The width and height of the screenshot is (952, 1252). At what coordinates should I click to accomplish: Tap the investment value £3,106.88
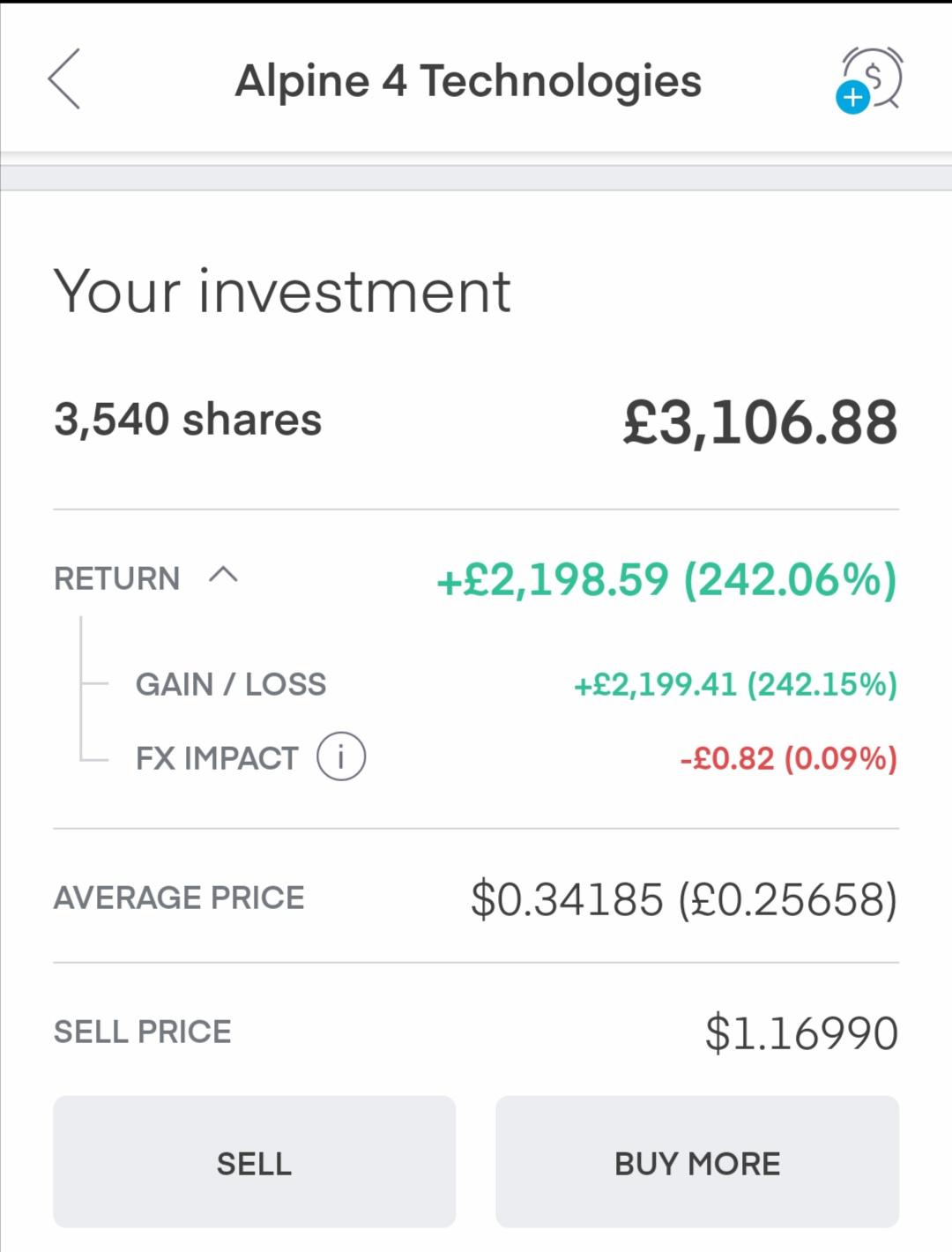point(760,420)
